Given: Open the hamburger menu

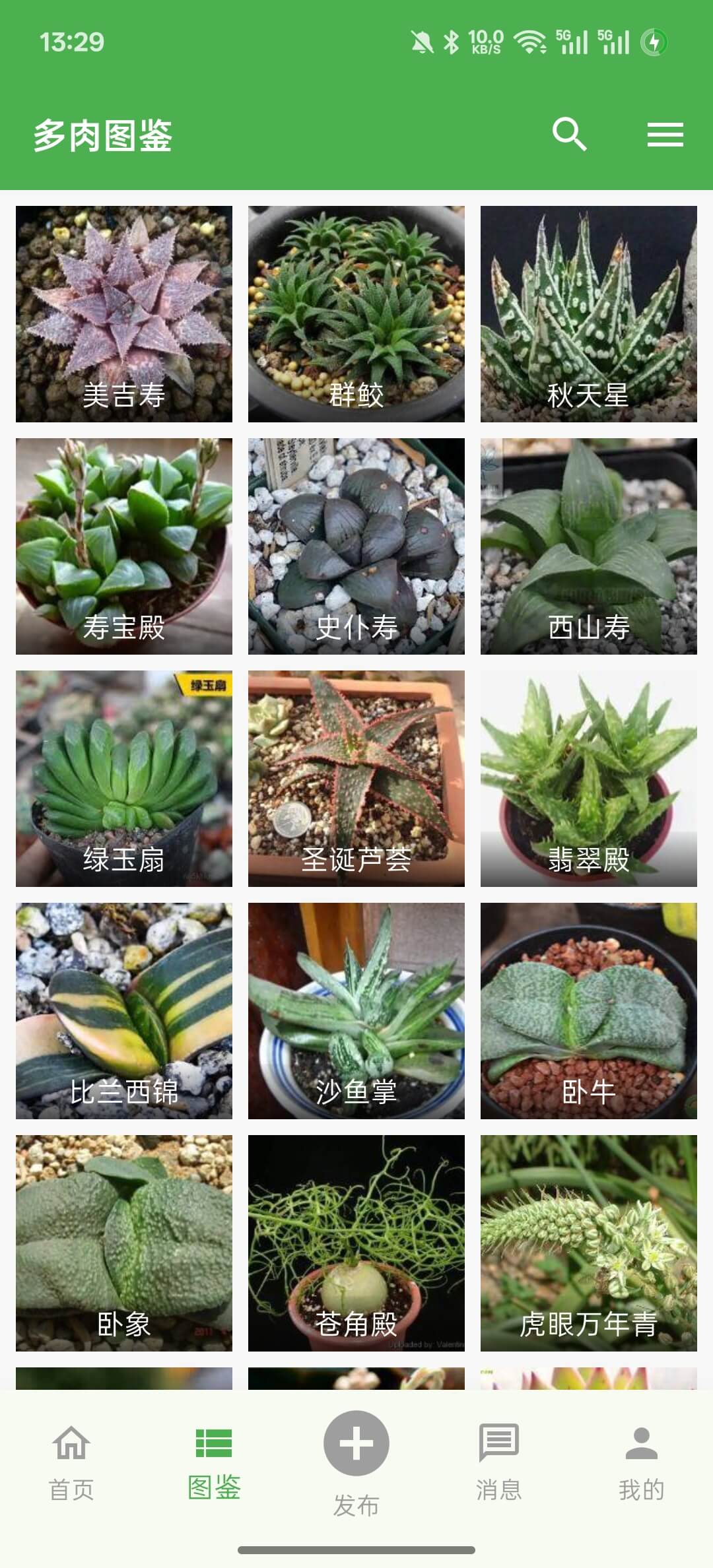Looking at the screenshot, I should coord(665,135).
